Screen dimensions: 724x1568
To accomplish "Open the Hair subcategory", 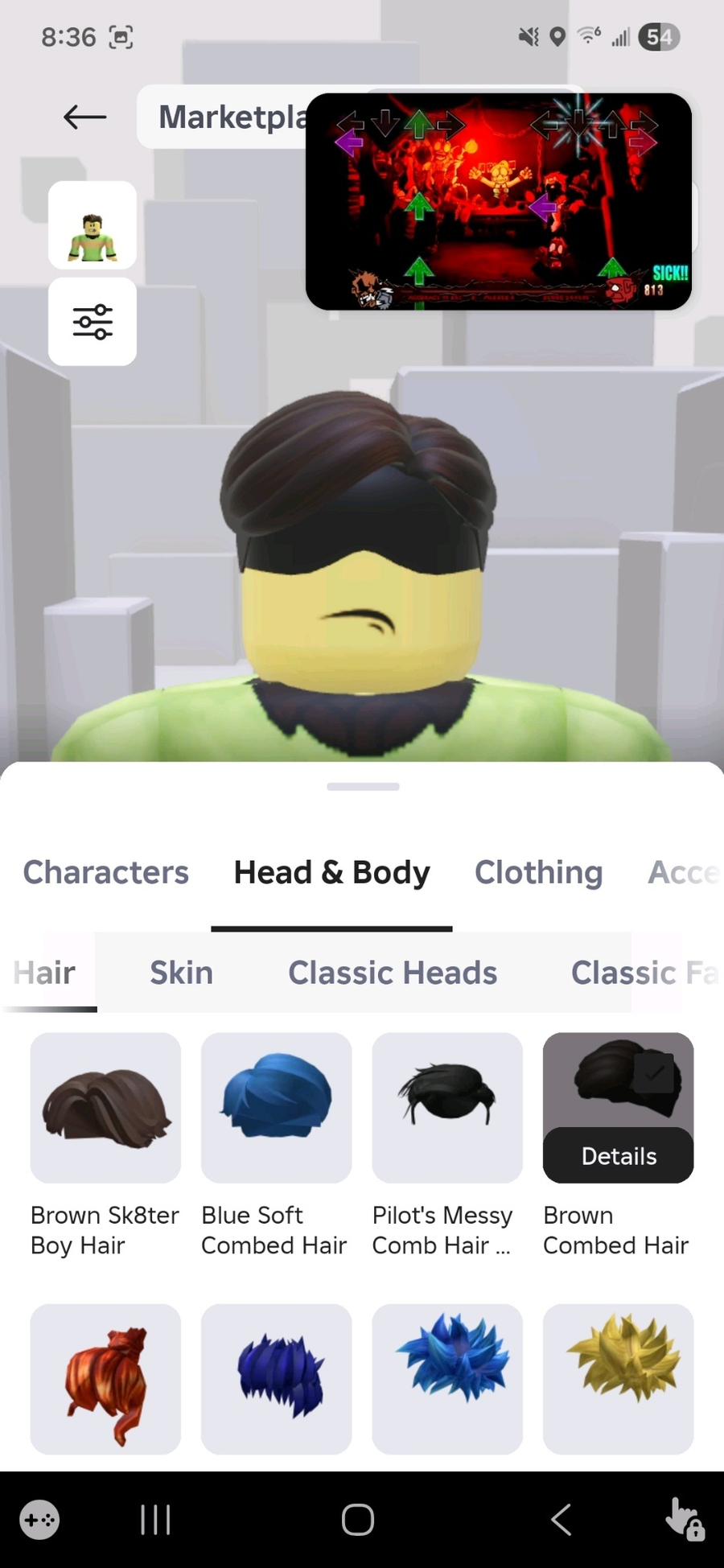I will [x=45, y=973].
